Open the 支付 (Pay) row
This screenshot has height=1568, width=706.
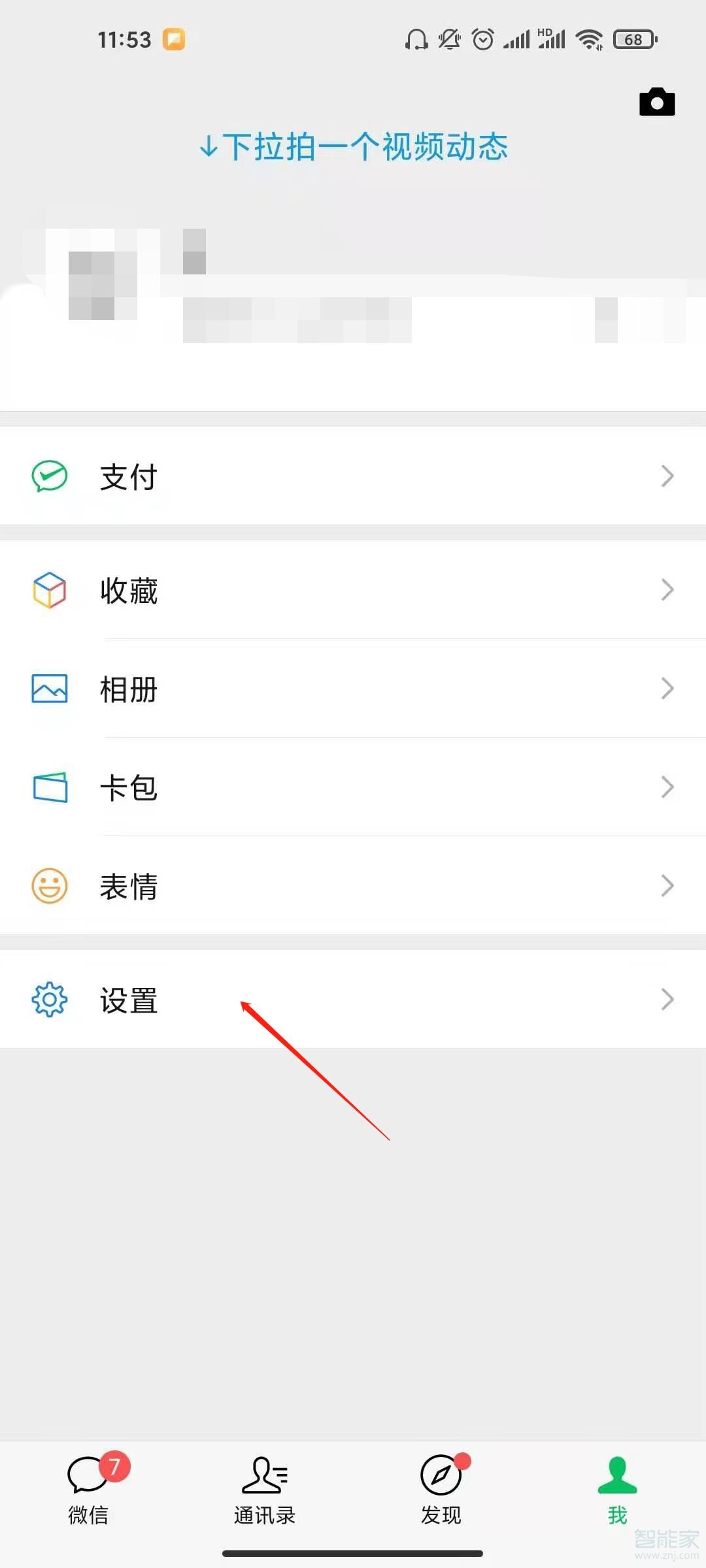coord(353,476)
